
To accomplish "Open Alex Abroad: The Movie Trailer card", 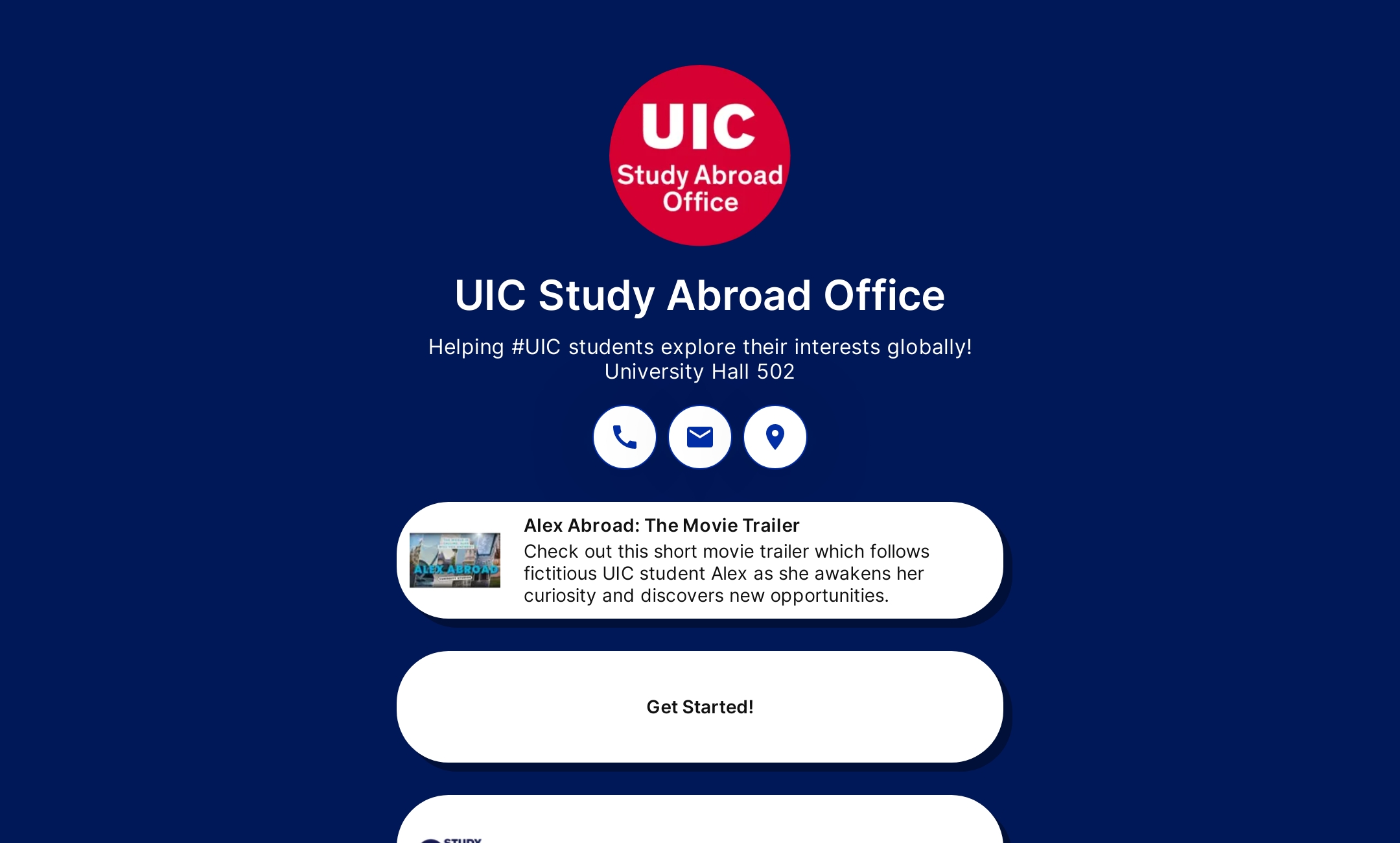I will coord(700,560).
